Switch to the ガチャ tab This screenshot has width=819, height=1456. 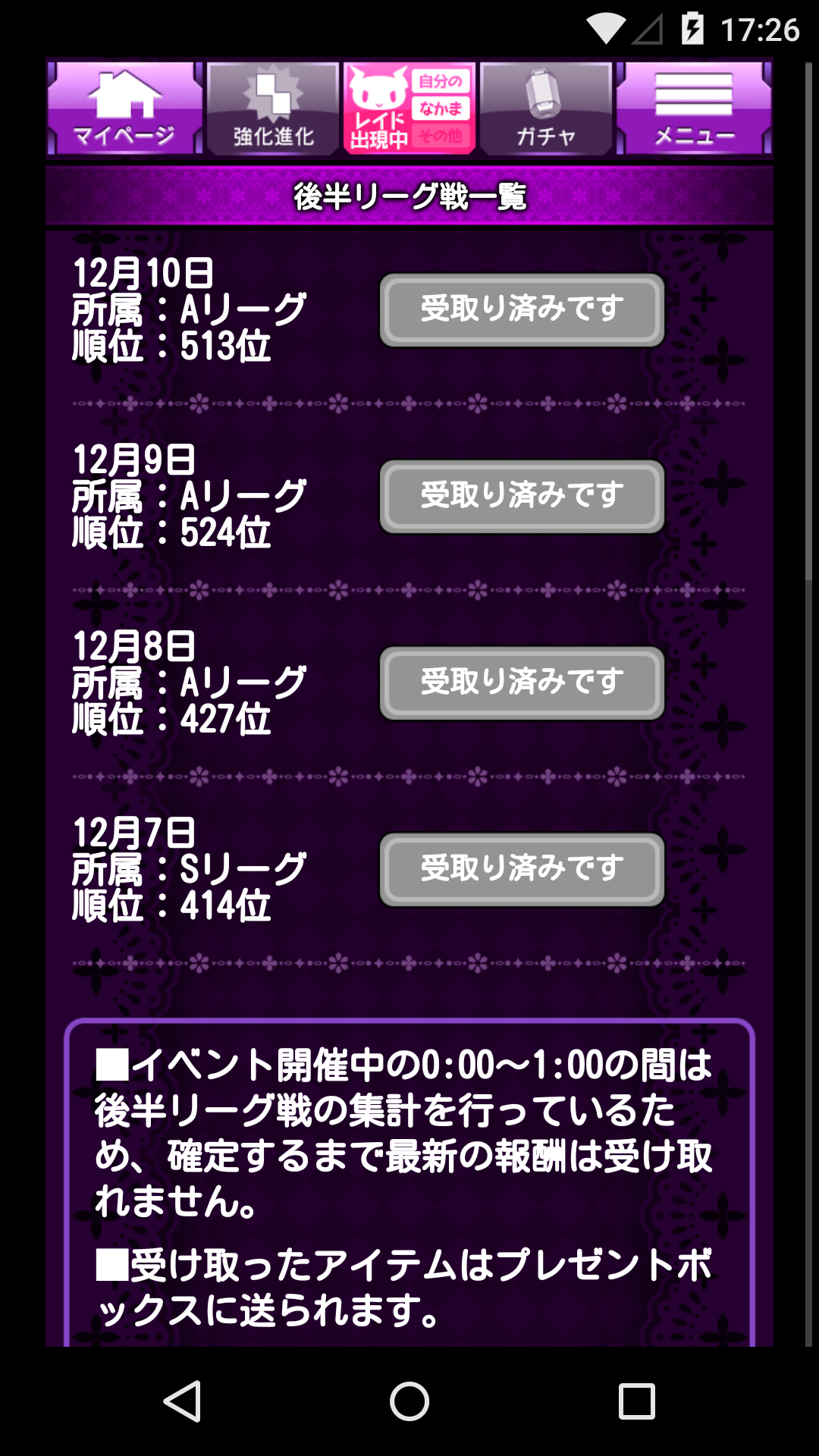coord(545,108)
